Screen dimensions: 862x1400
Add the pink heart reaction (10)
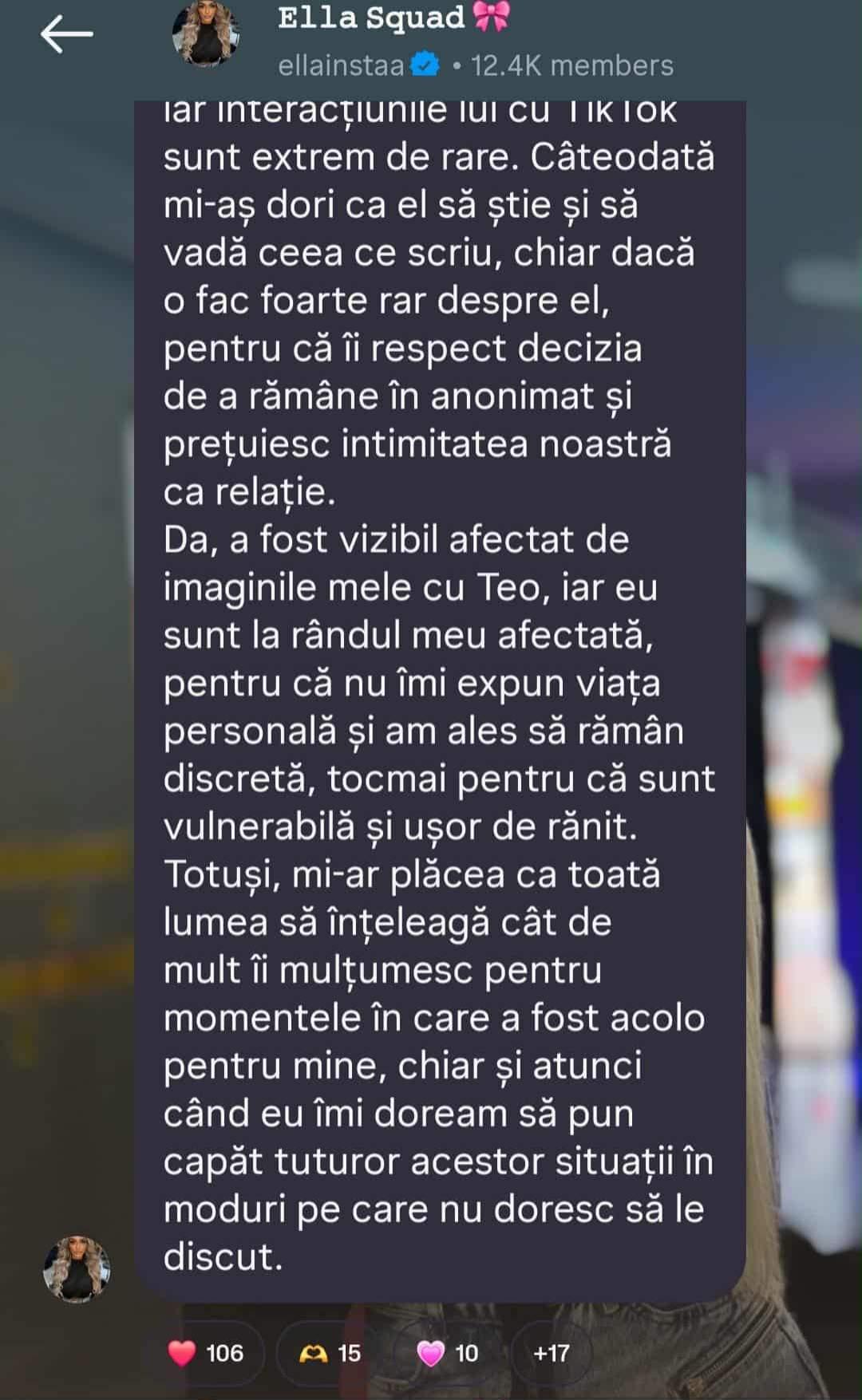[447, 1353]
